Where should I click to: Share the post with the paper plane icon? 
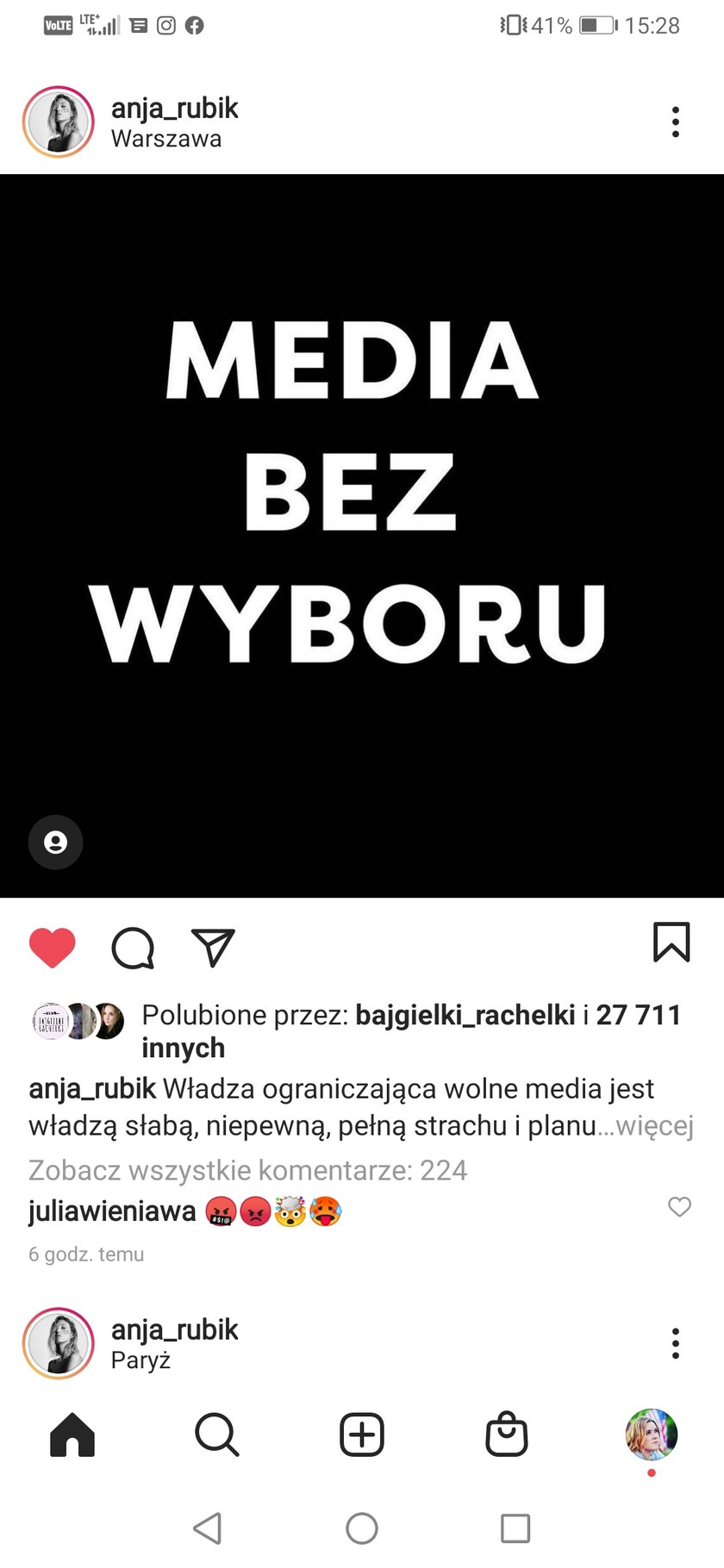[212, 948]
